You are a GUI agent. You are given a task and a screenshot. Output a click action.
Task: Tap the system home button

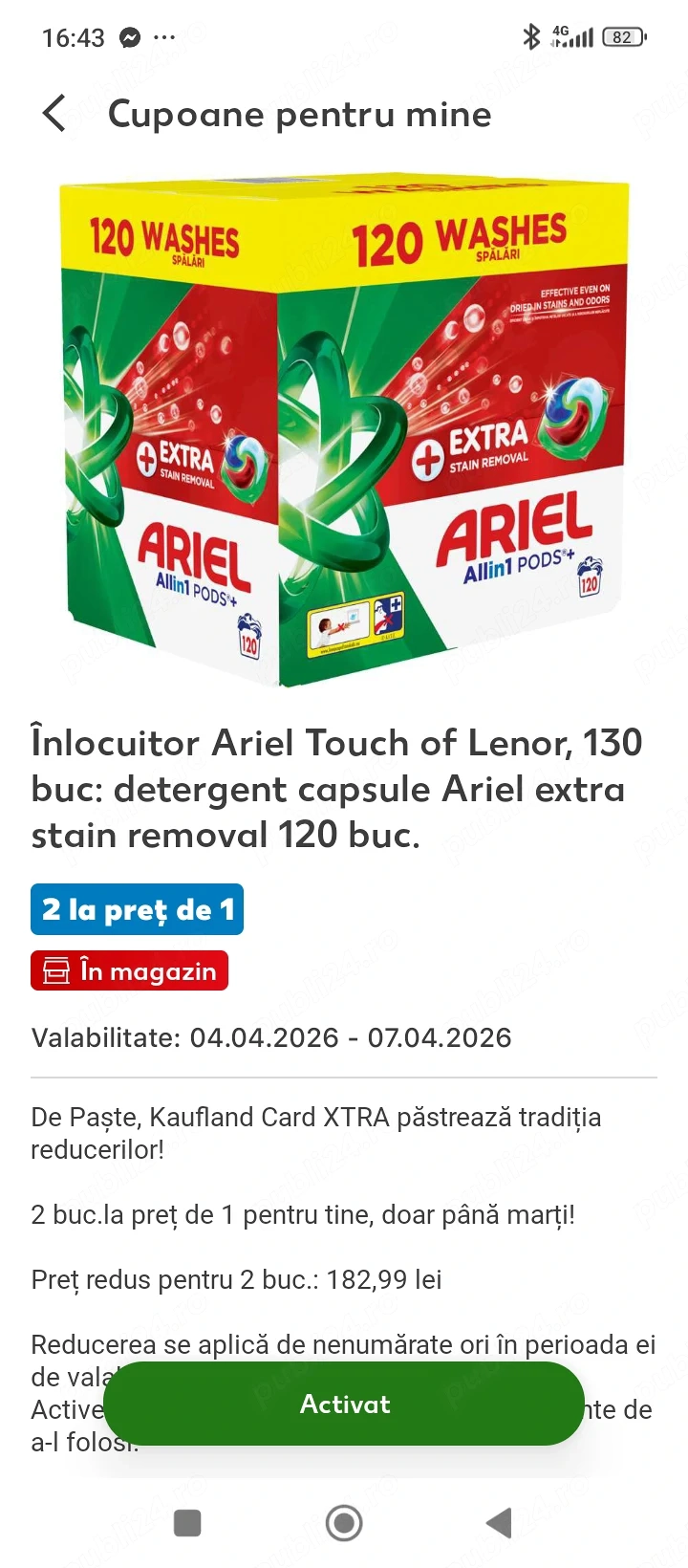[344, 1522]
